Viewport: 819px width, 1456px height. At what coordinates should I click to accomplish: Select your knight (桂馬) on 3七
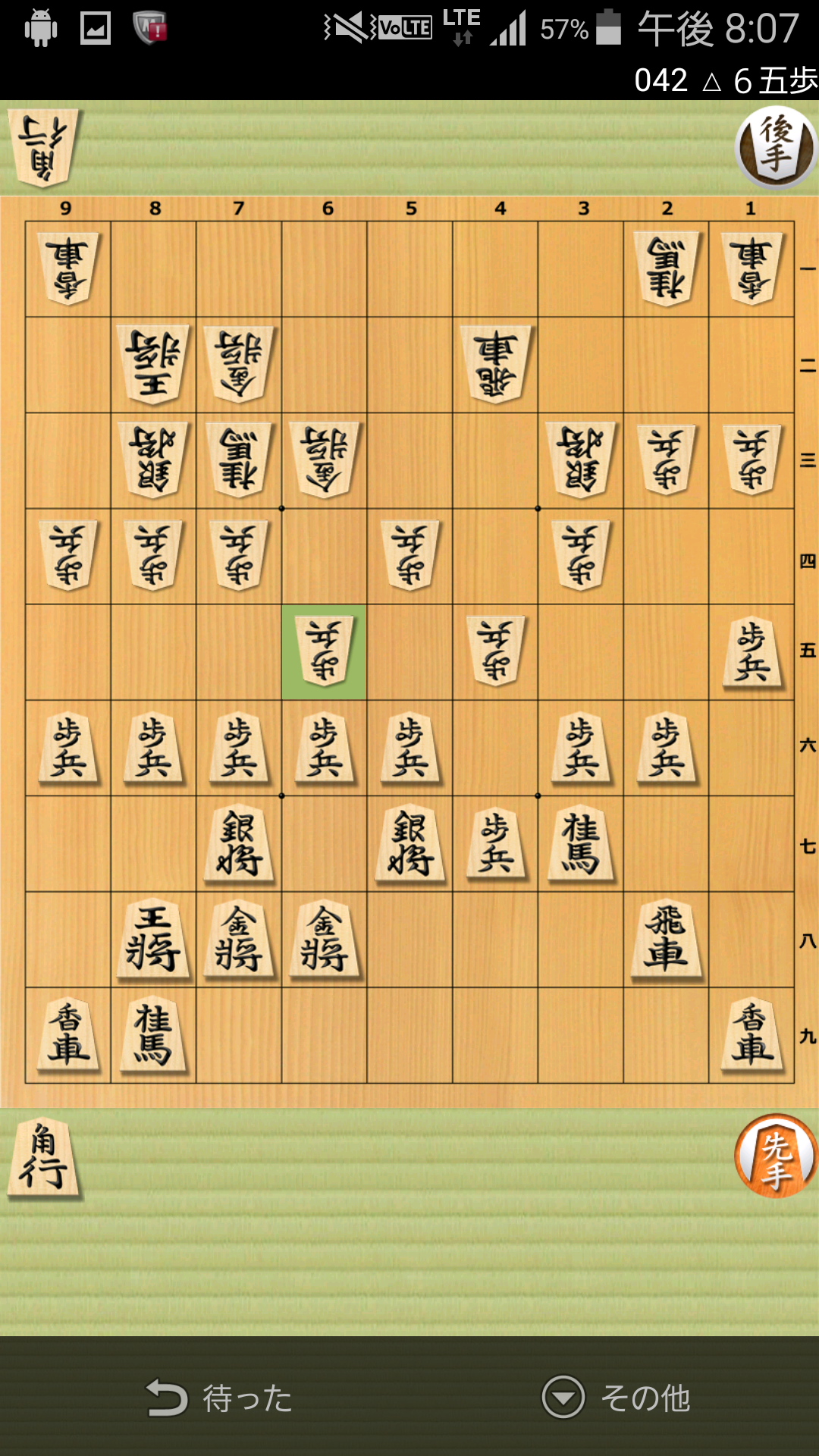pos(580,843)
